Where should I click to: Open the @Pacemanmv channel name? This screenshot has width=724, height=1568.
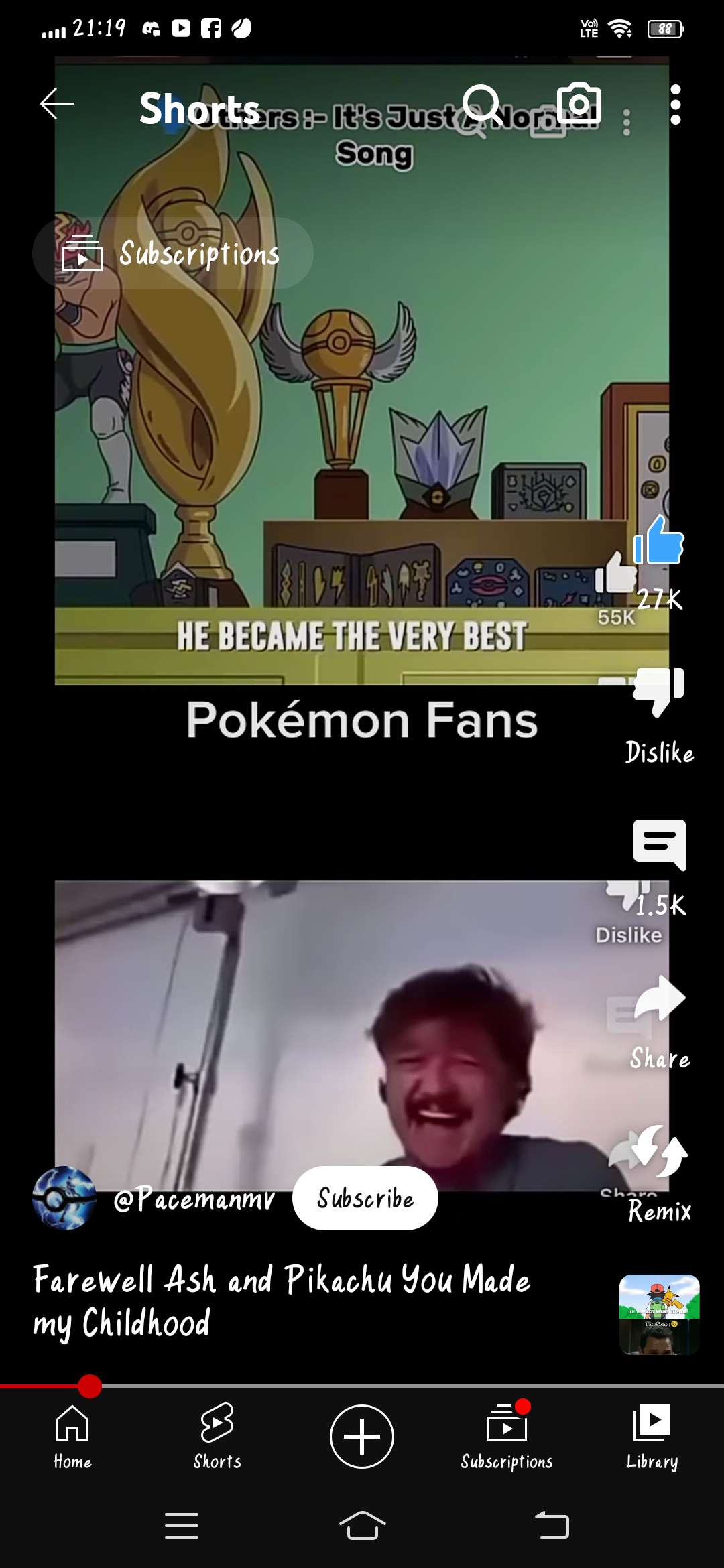click(194, 1199)
